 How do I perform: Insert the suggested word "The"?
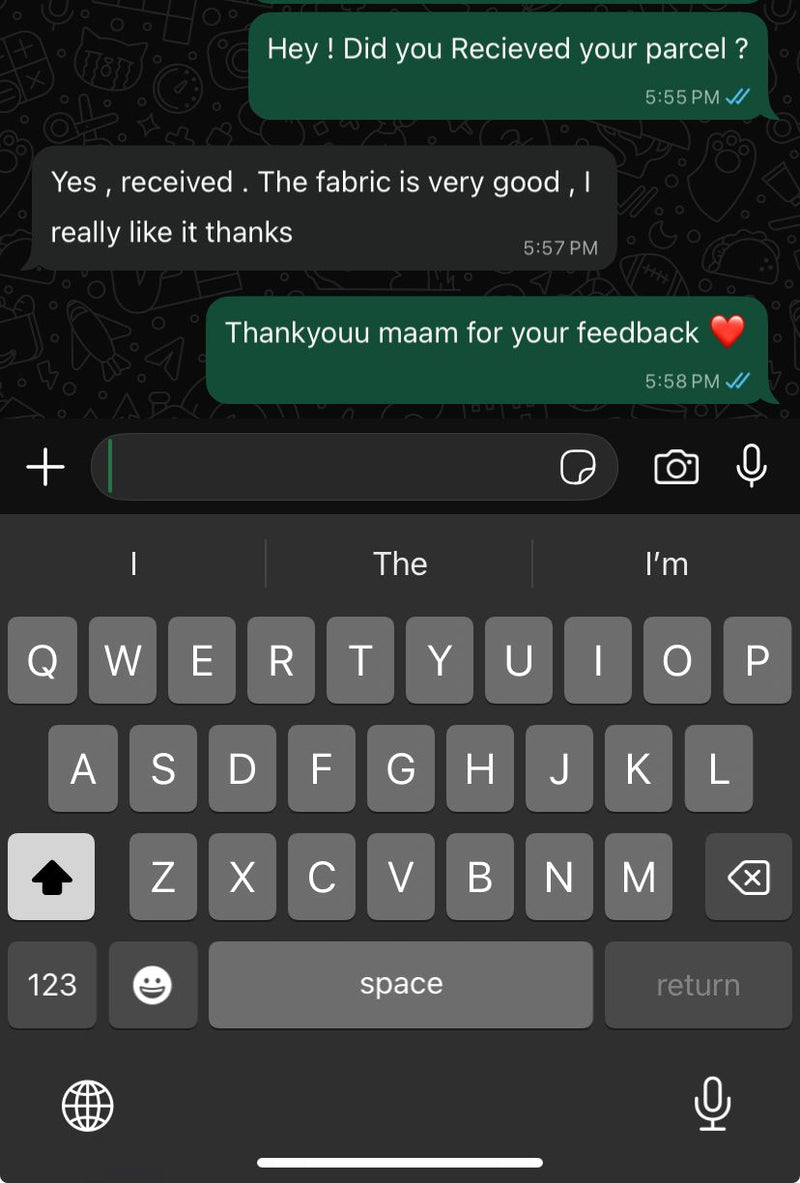400,564
